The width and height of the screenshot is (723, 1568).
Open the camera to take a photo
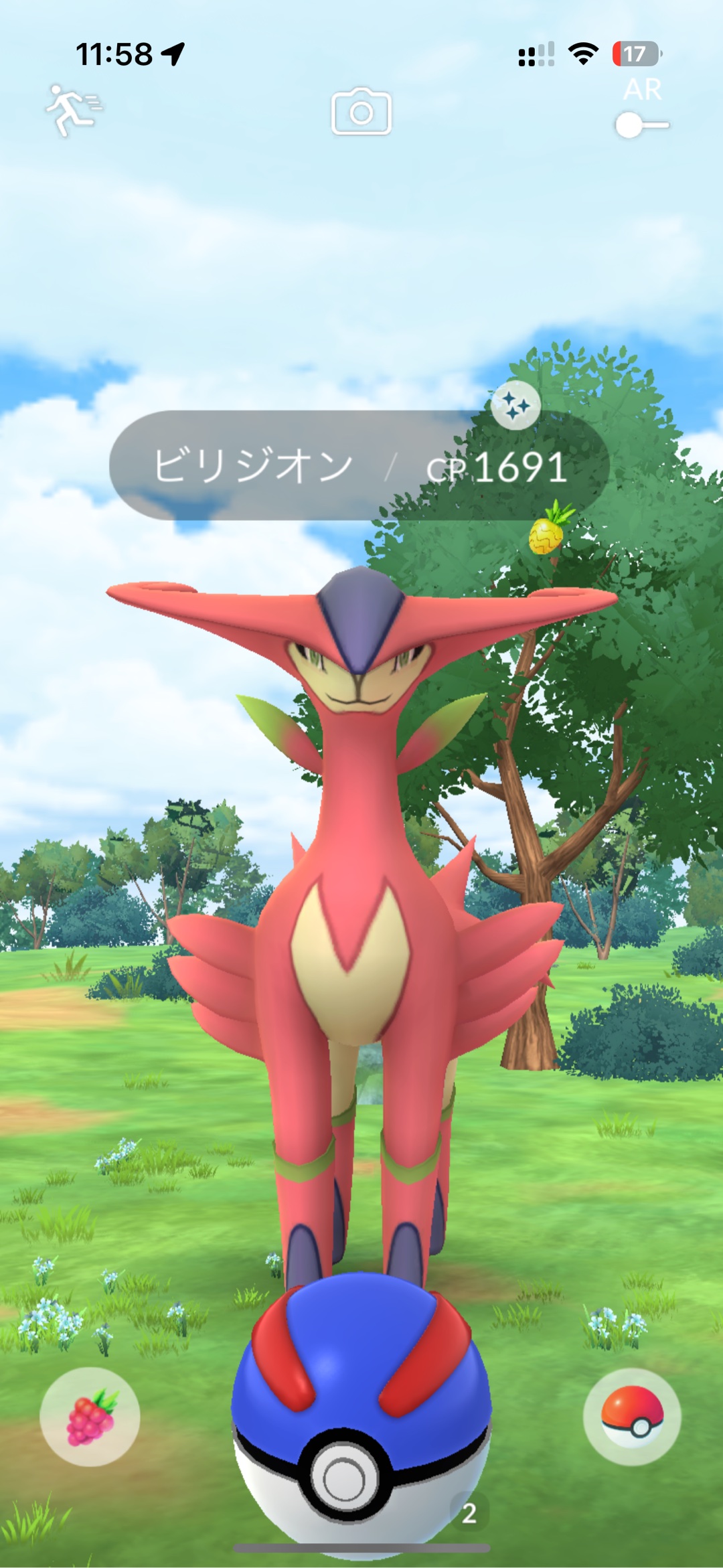coord(361,111)
